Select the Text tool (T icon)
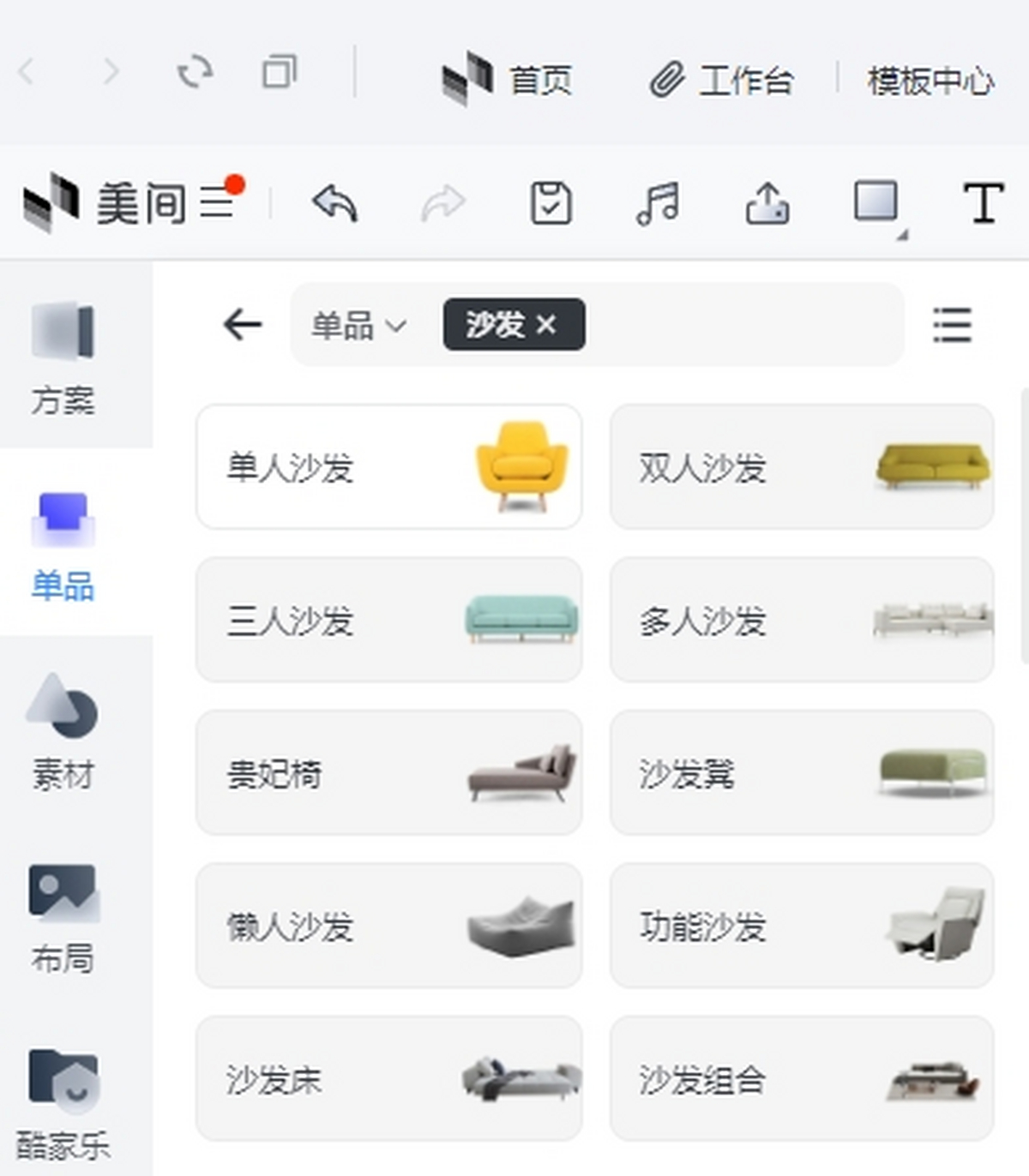Image resolution: width=1029 pixels, height=1176 pixels. [x=984, y=204]
